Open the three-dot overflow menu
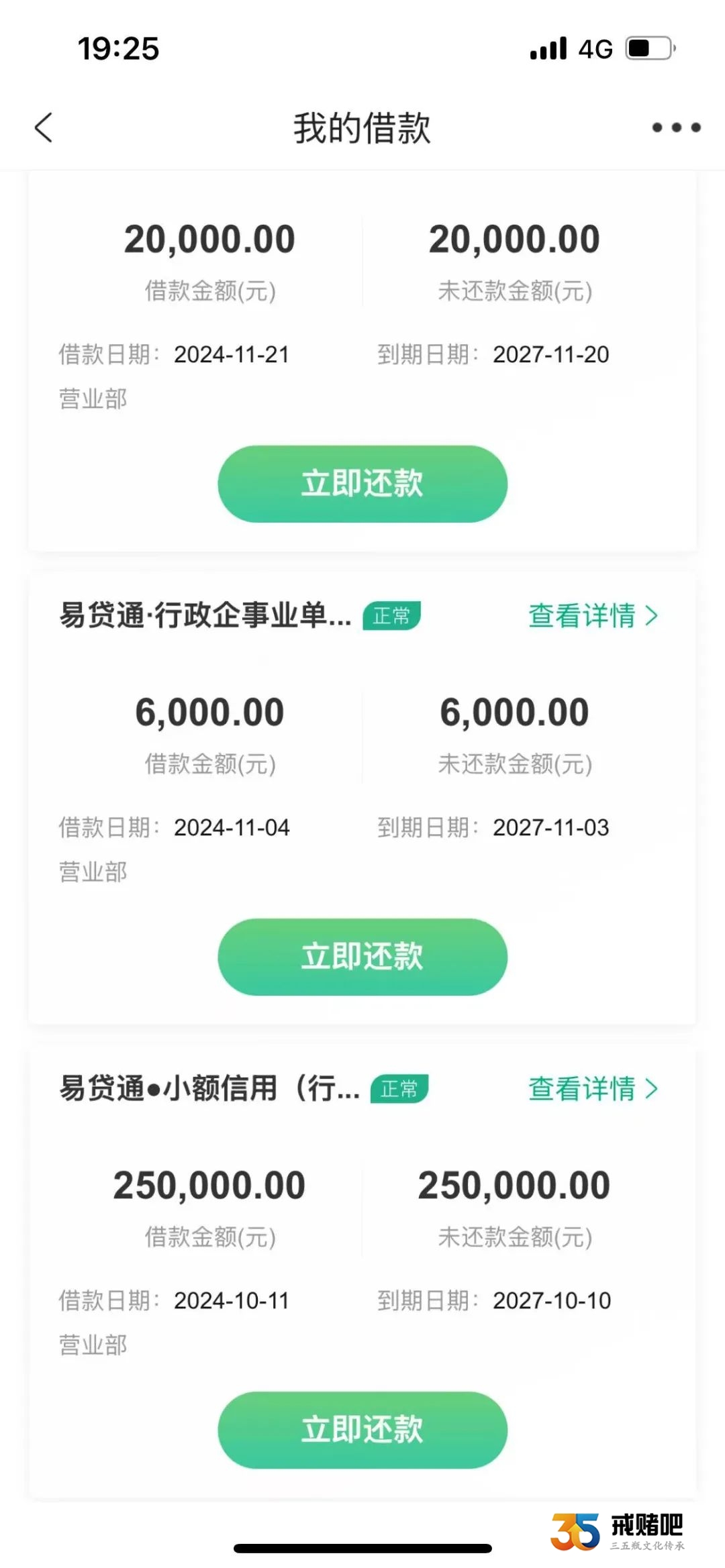The image size is (725, 1568). [676, 127]
